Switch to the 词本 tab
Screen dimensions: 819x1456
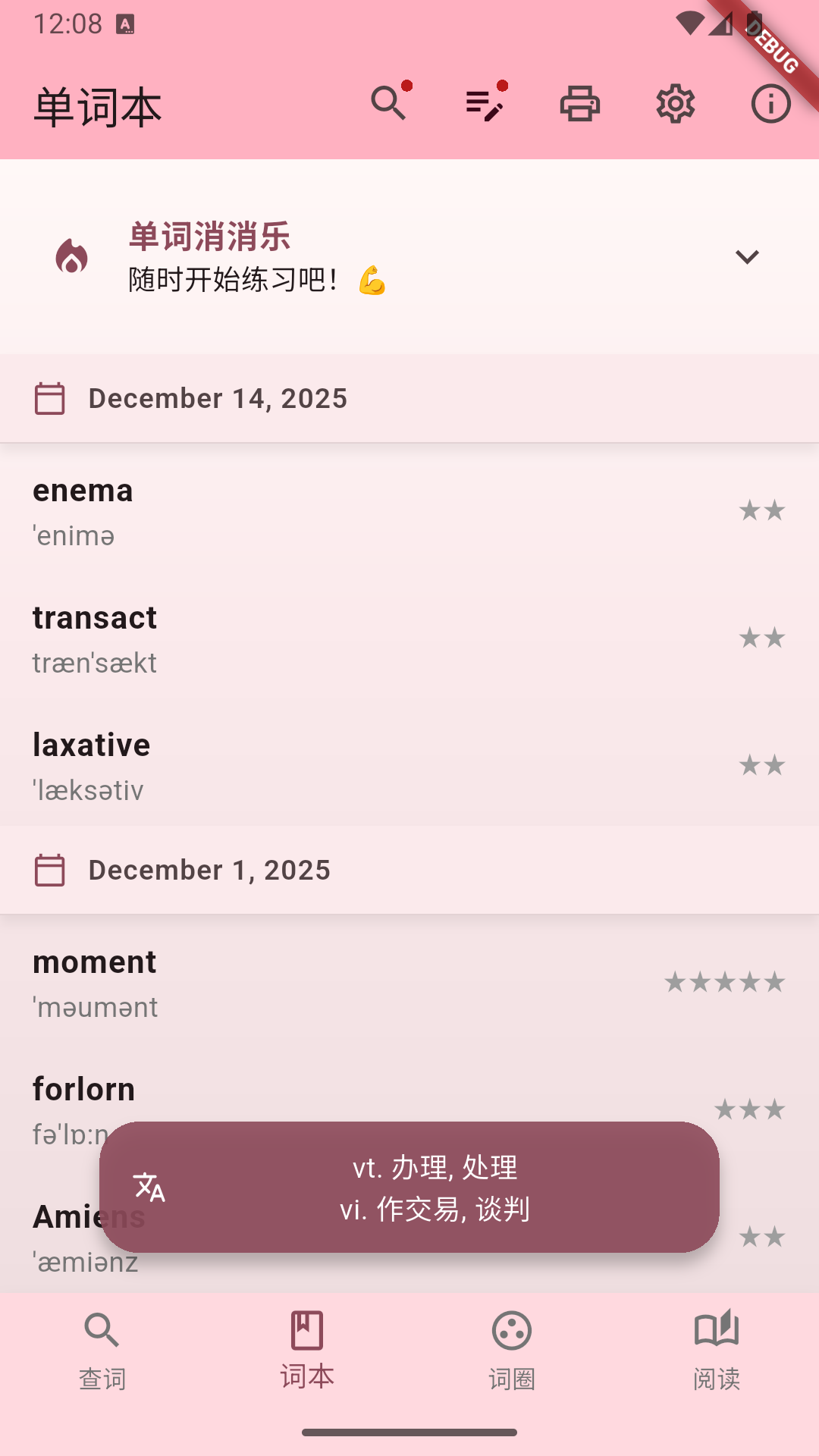click(307, 1350)
